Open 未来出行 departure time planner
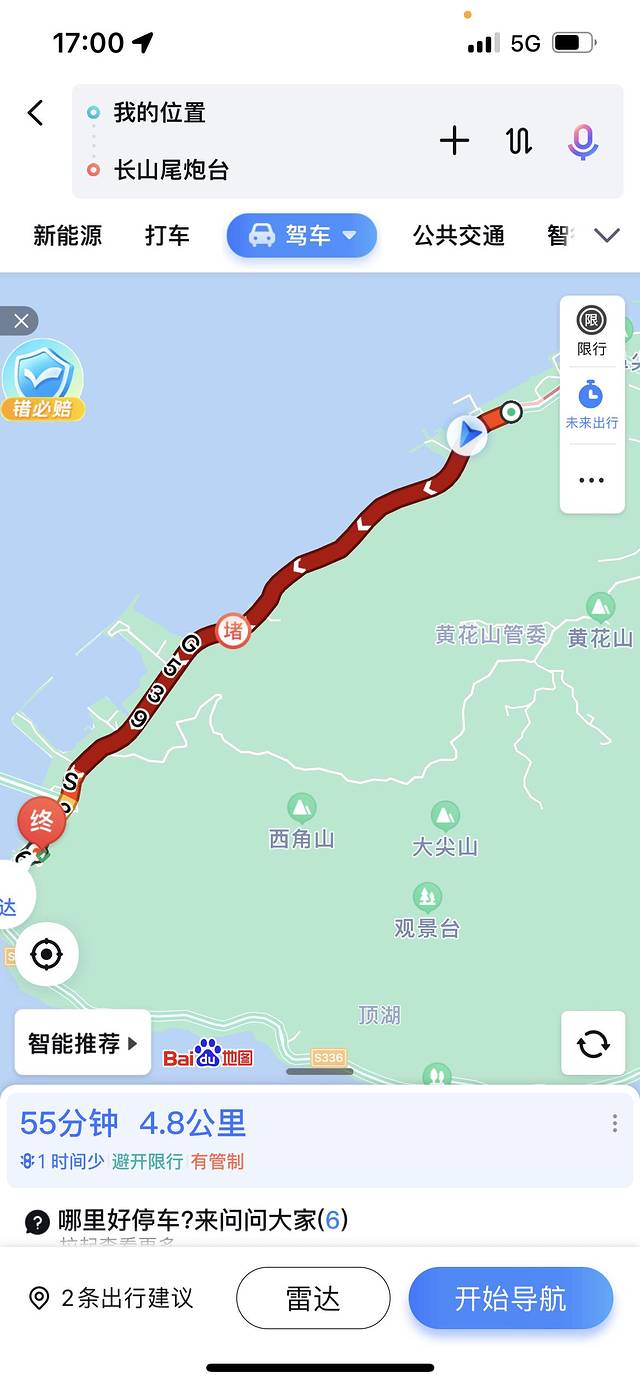The image size is (640, 1385). [x=592, y=404]
